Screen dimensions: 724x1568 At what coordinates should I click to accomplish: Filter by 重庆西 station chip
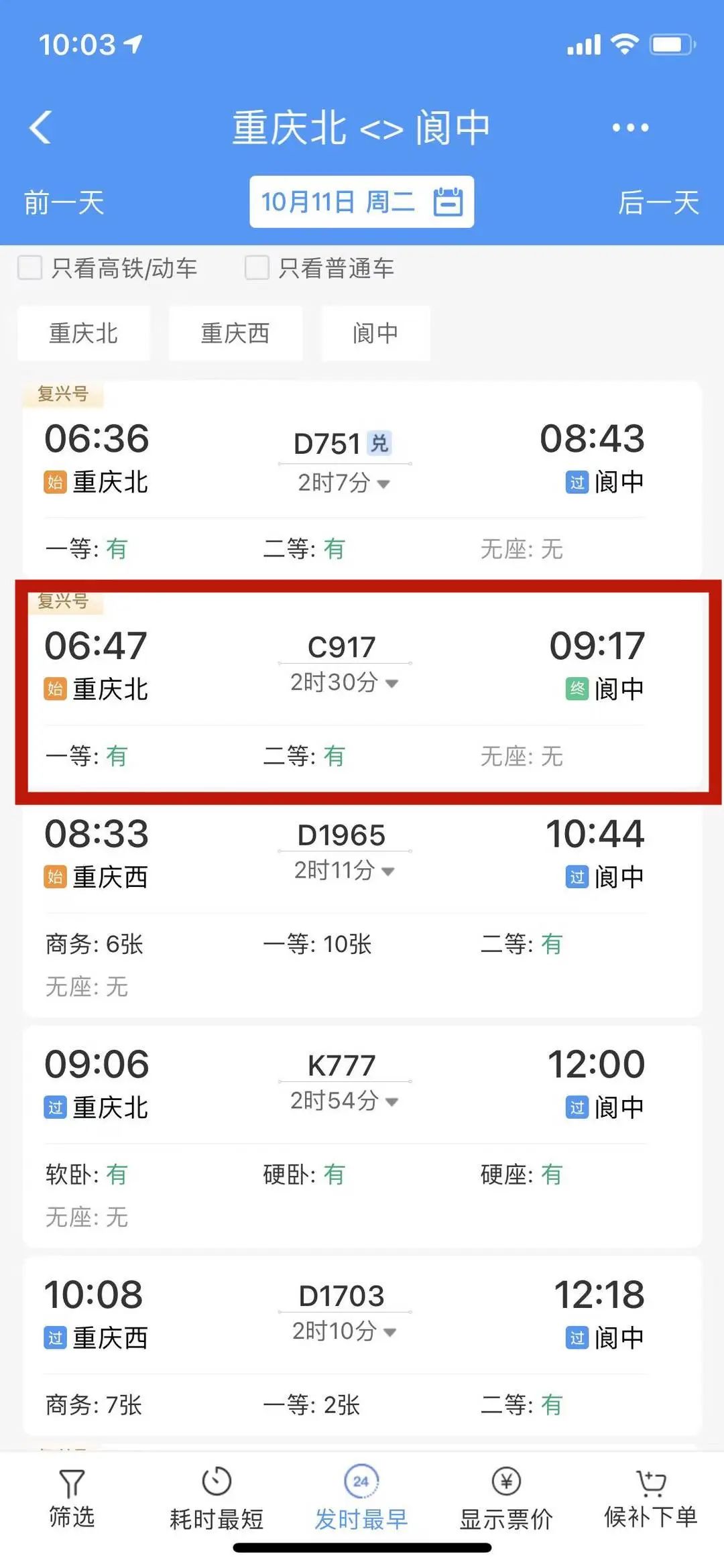point(235,333)
